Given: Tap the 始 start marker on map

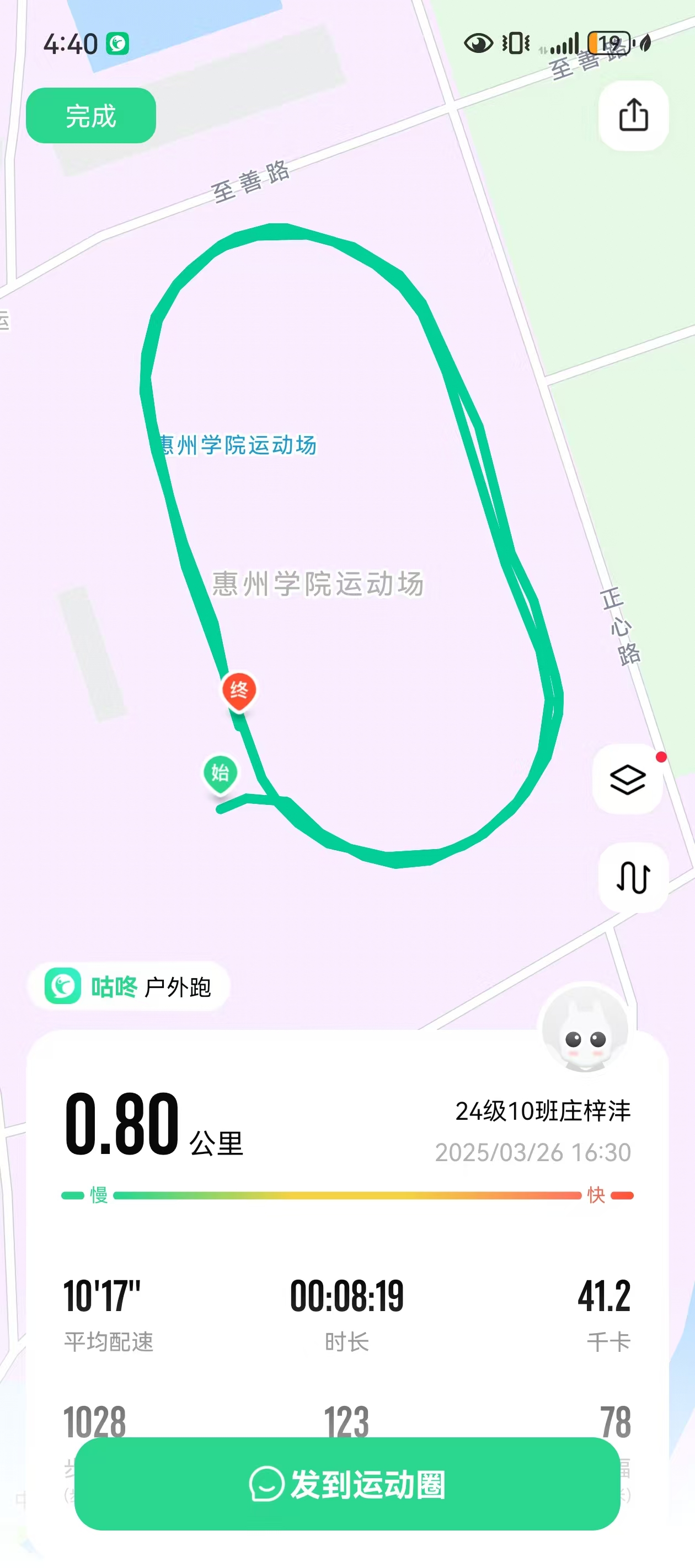Looking at the screenshot, I should click(220, 774).
